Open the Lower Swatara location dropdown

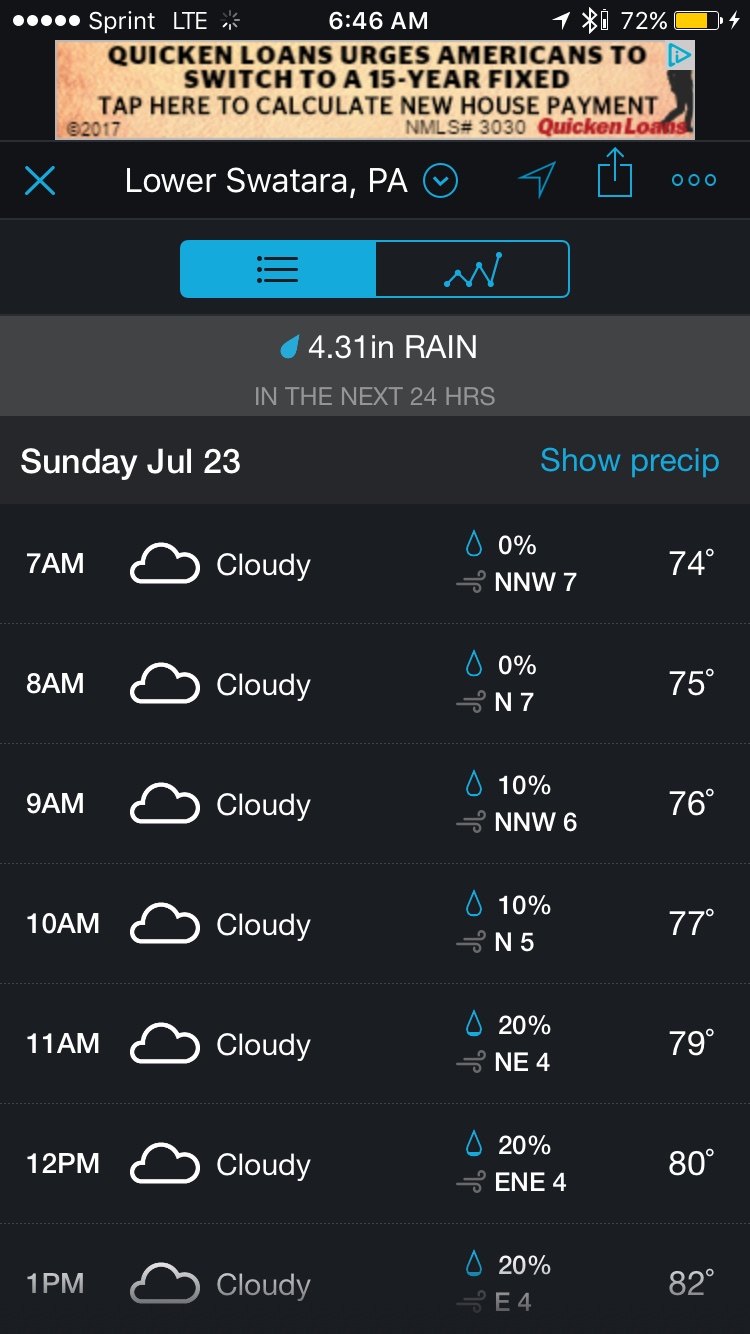[x=440, y=181]
